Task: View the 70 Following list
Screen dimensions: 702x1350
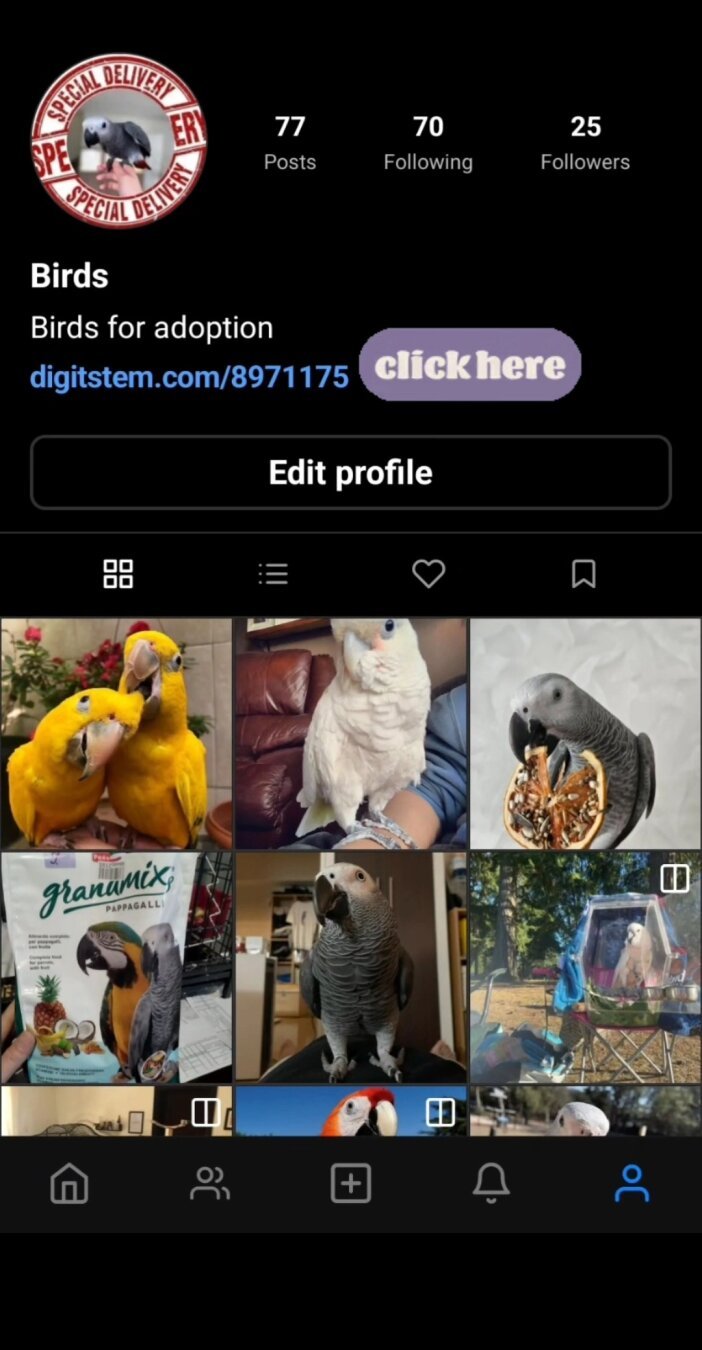Action: pyautogui.click(x=428, y=143)
